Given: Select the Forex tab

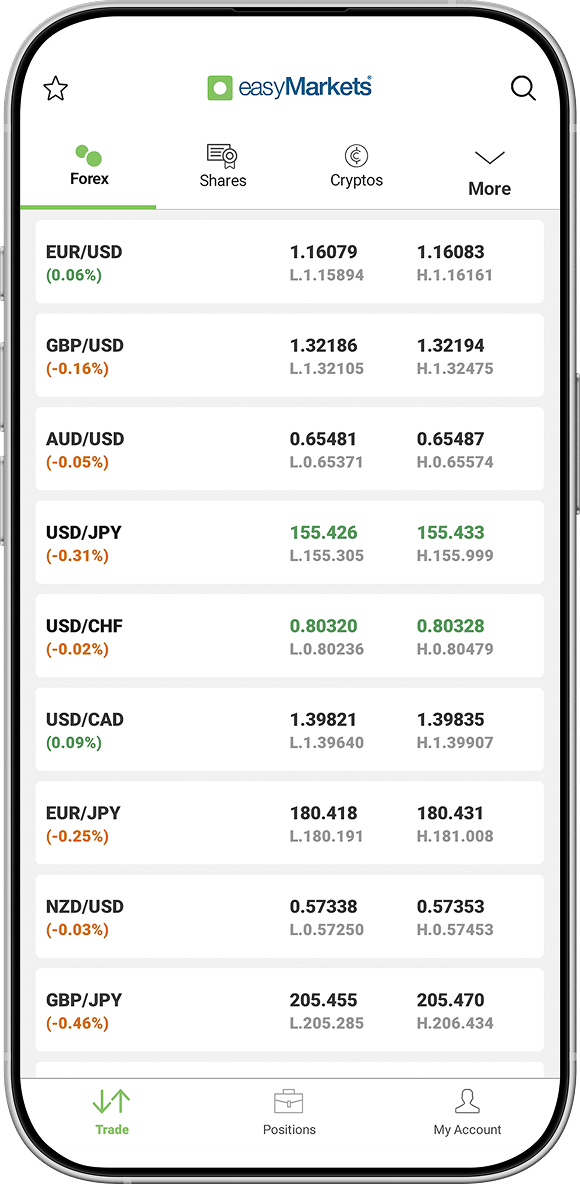Looking at the screenshot, I should coord(89,166).
